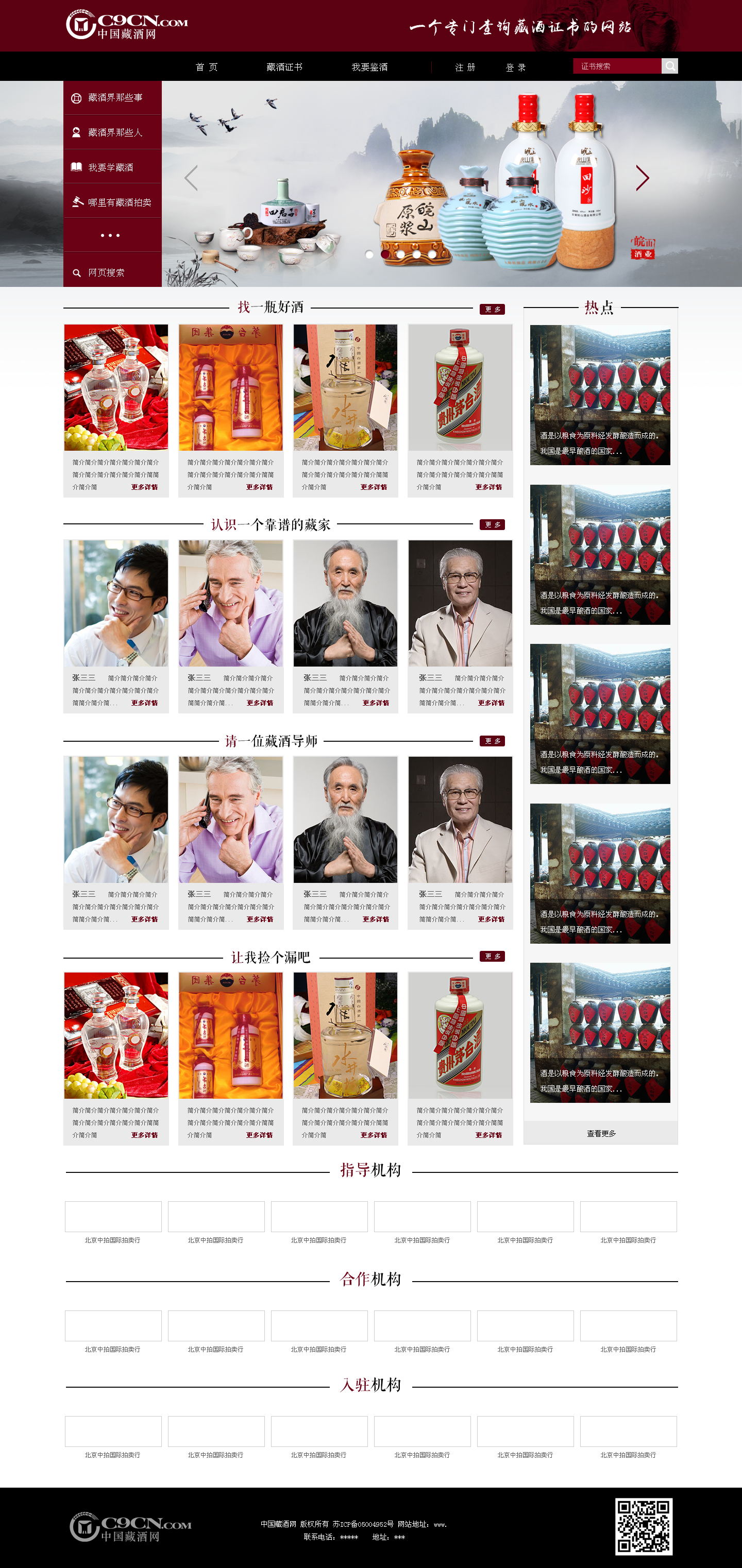Open the 首页 navigation item

click(x=206, y=67)
